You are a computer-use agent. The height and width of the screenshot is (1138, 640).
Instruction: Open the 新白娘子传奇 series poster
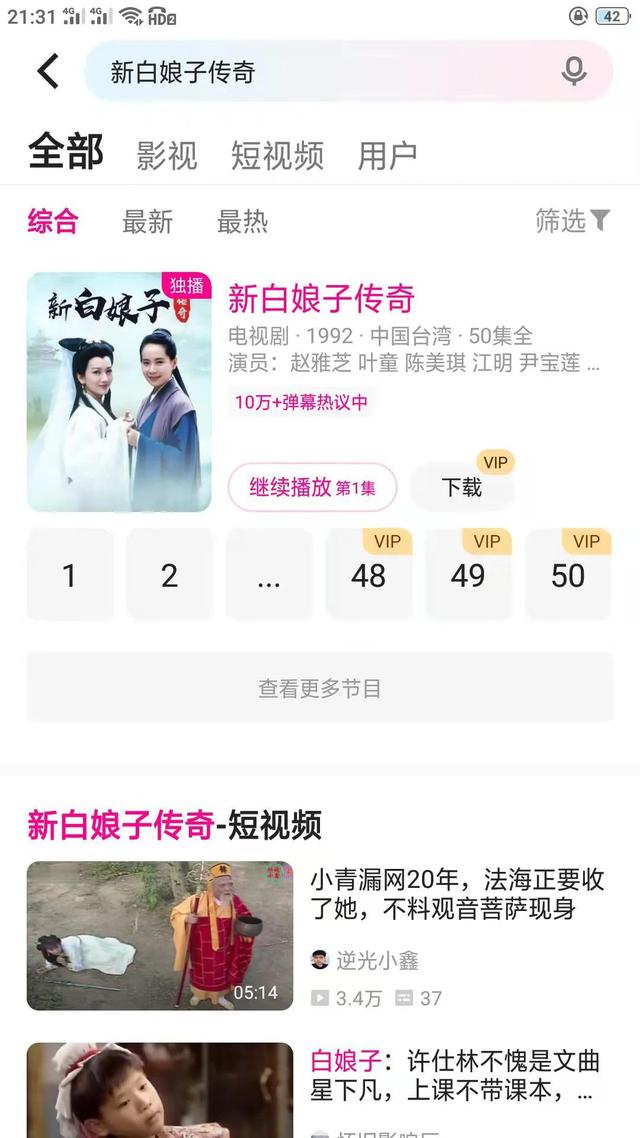(x=119, y=391)
